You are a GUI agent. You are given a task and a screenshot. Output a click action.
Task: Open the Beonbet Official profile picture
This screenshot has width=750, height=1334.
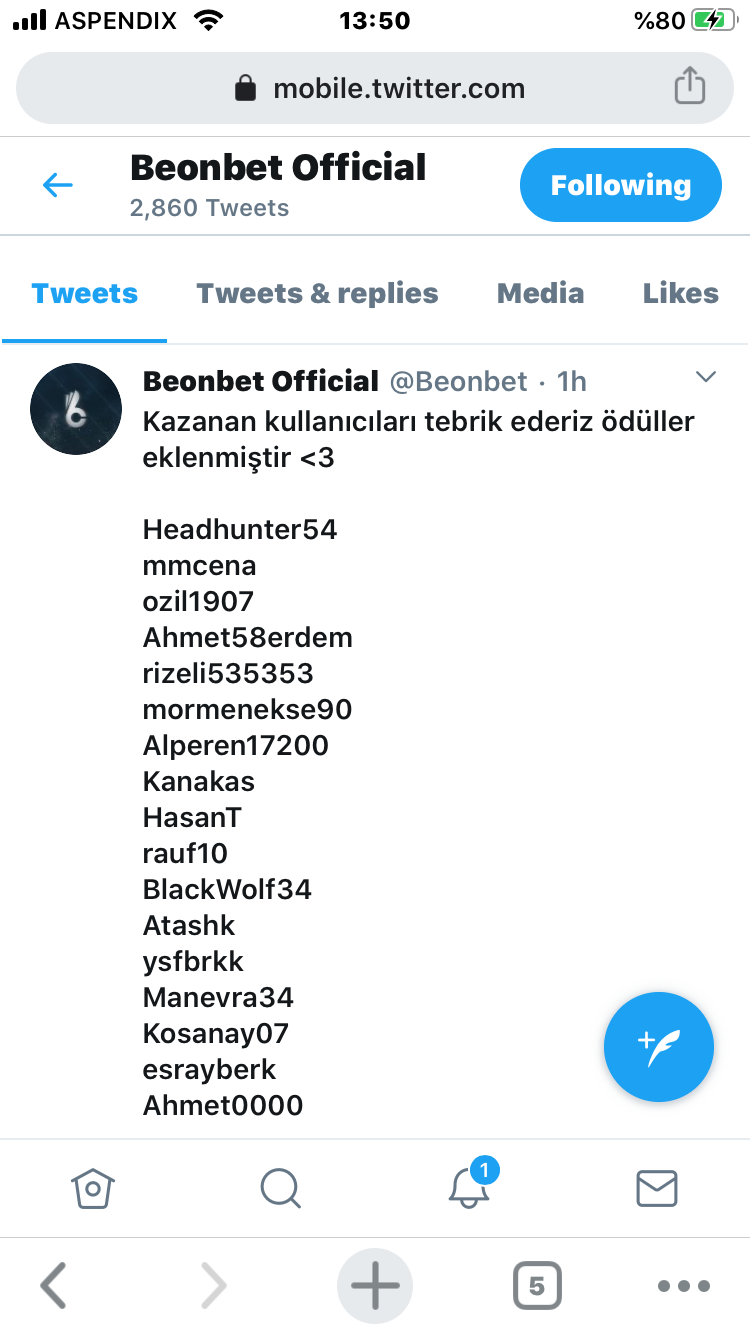(76, 409)
